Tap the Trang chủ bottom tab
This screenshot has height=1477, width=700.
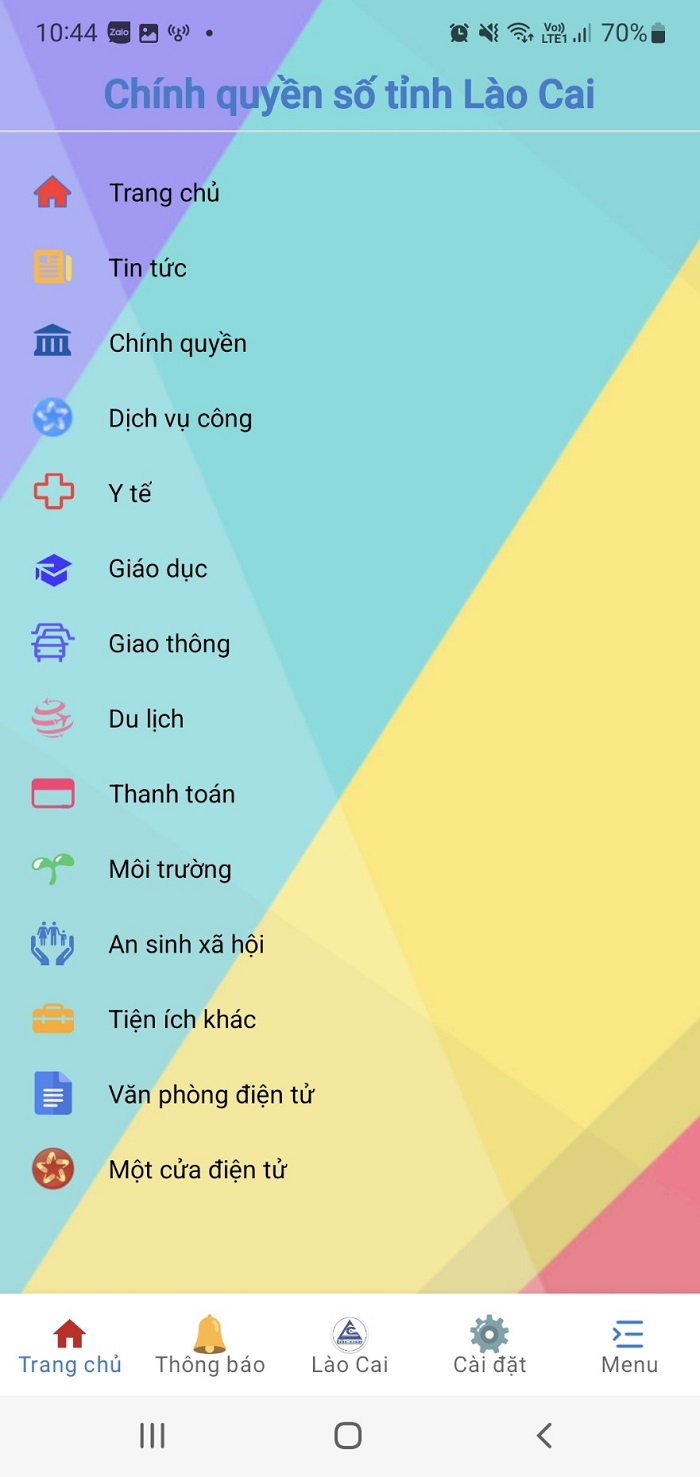[x=70, y=1346]
